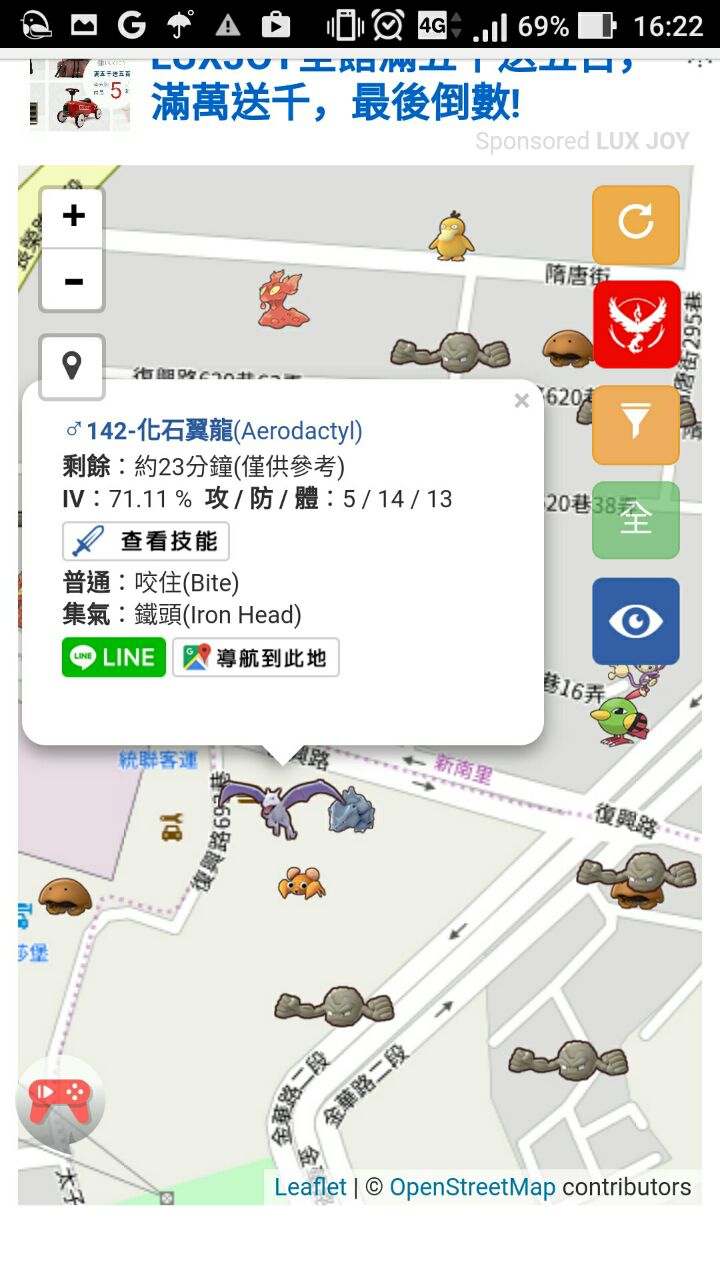
Task: Tap the 查看技能 moves button
Action: (x=146, y=541)
